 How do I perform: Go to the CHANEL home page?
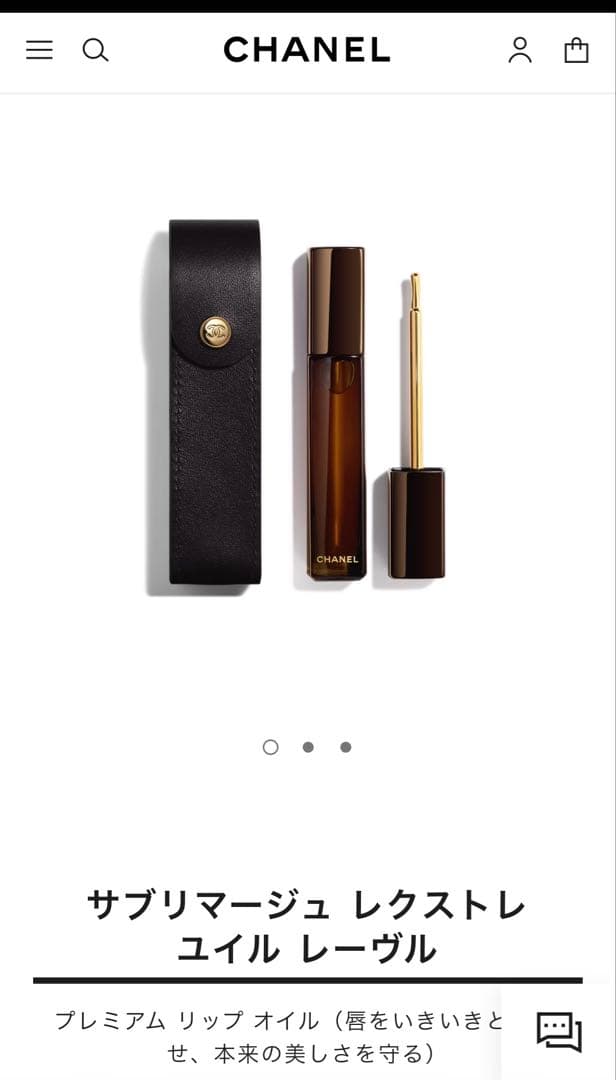pyautogui.click(x=307, y=50)
